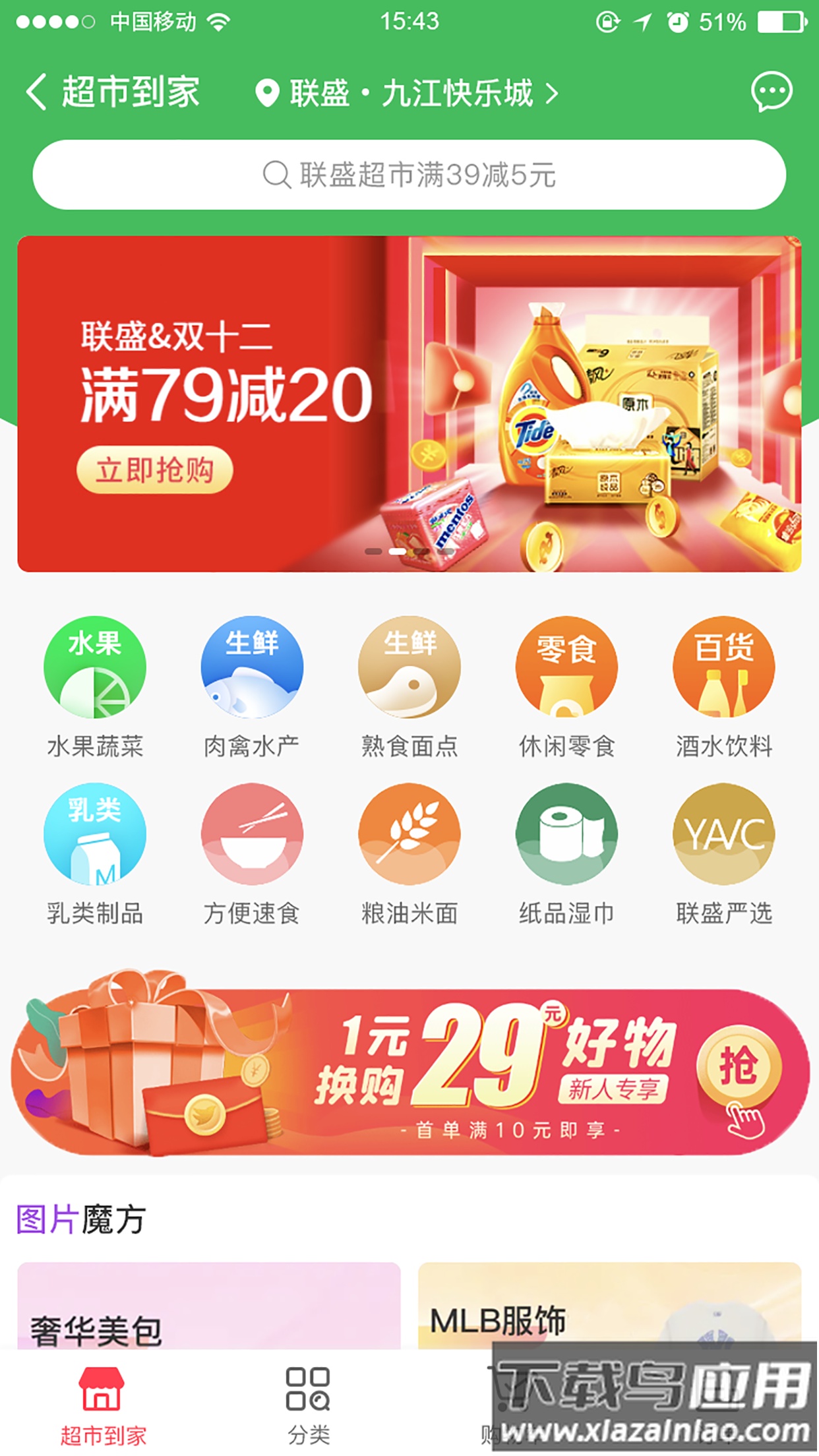Browse the 肉禽水产 category
Screen dimensions: 819x1456
click(252, 687)
